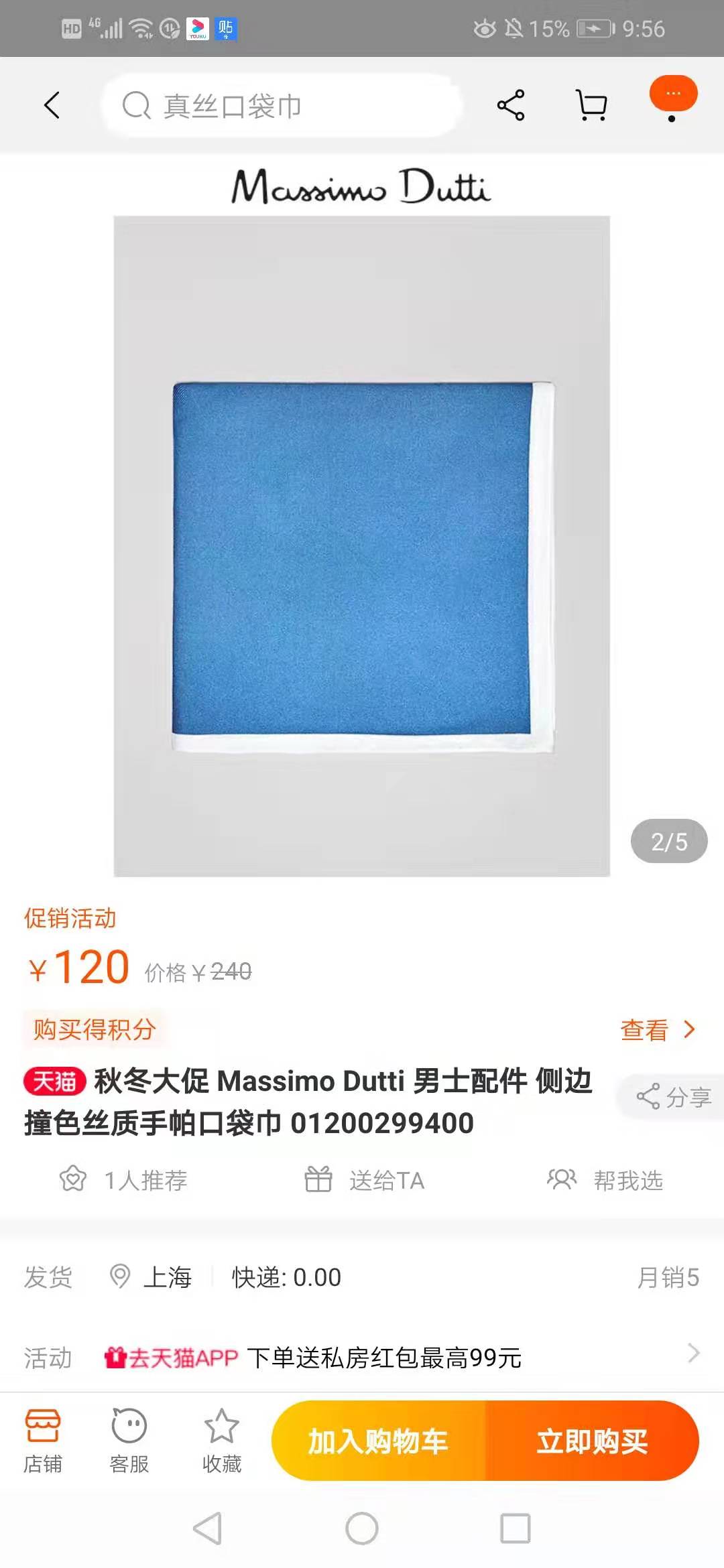Open the shopping cart
This screenshot has width=724, height=1568.
point(590,105)
